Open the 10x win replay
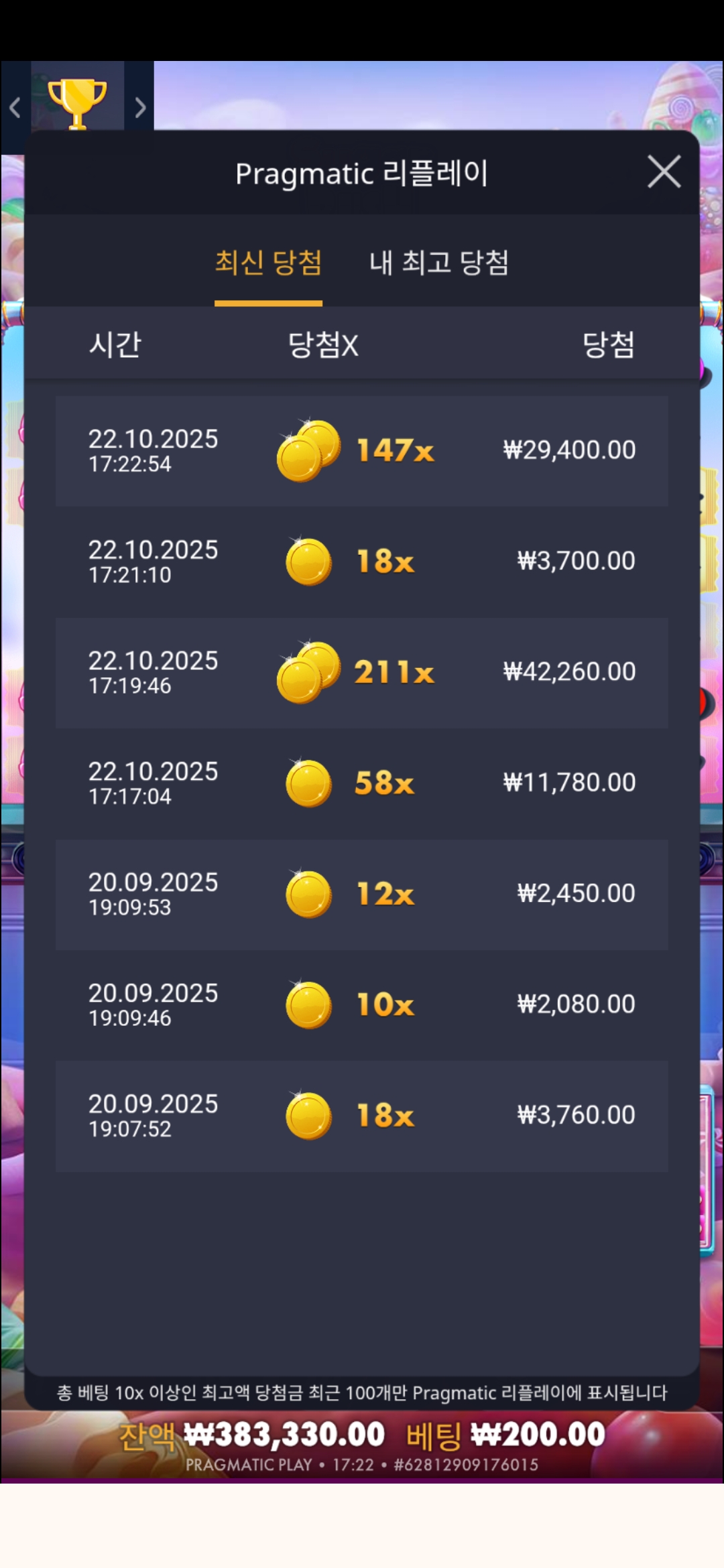 point(362,1004)
